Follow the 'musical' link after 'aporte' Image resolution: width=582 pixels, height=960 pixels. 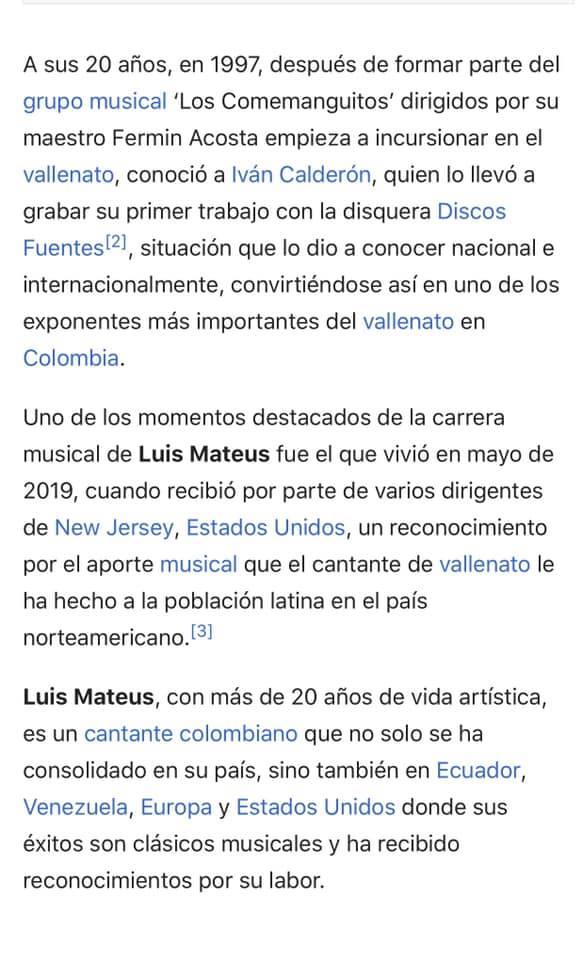(198, 564)
